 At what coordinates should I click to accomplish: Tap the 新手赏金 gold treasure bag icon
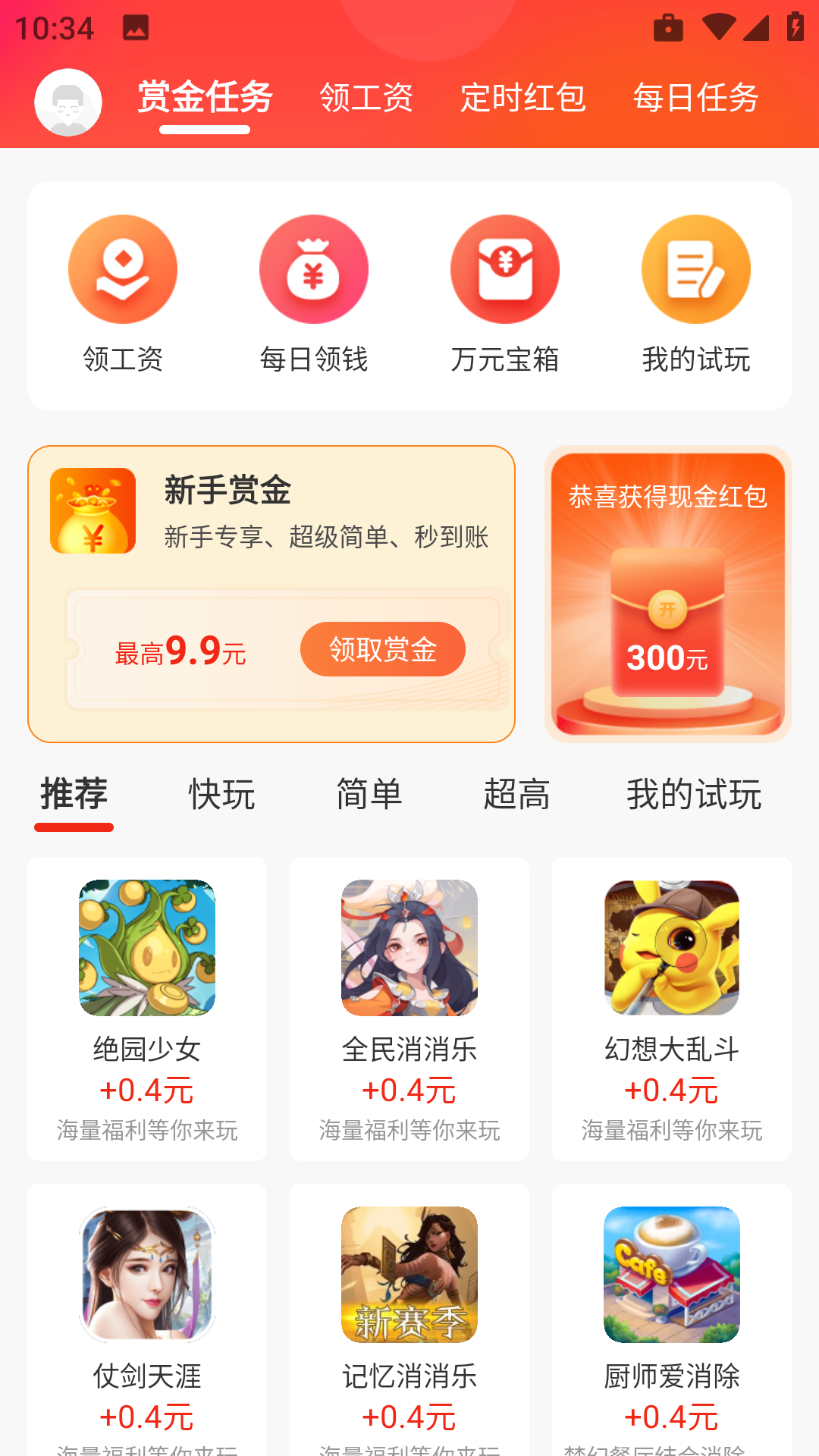[91, 512]
